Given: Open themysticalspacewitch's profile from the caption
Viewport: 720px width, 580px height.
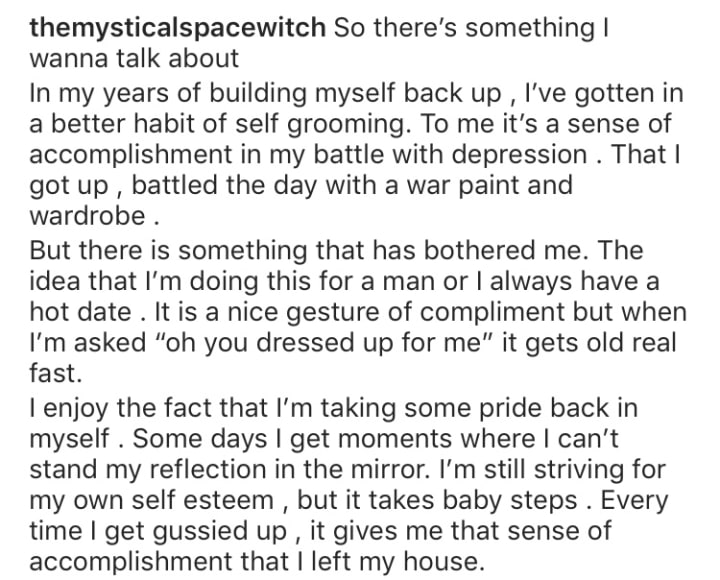Looking at the screenshot, I should pyautogui.click(x=178, y=28).
